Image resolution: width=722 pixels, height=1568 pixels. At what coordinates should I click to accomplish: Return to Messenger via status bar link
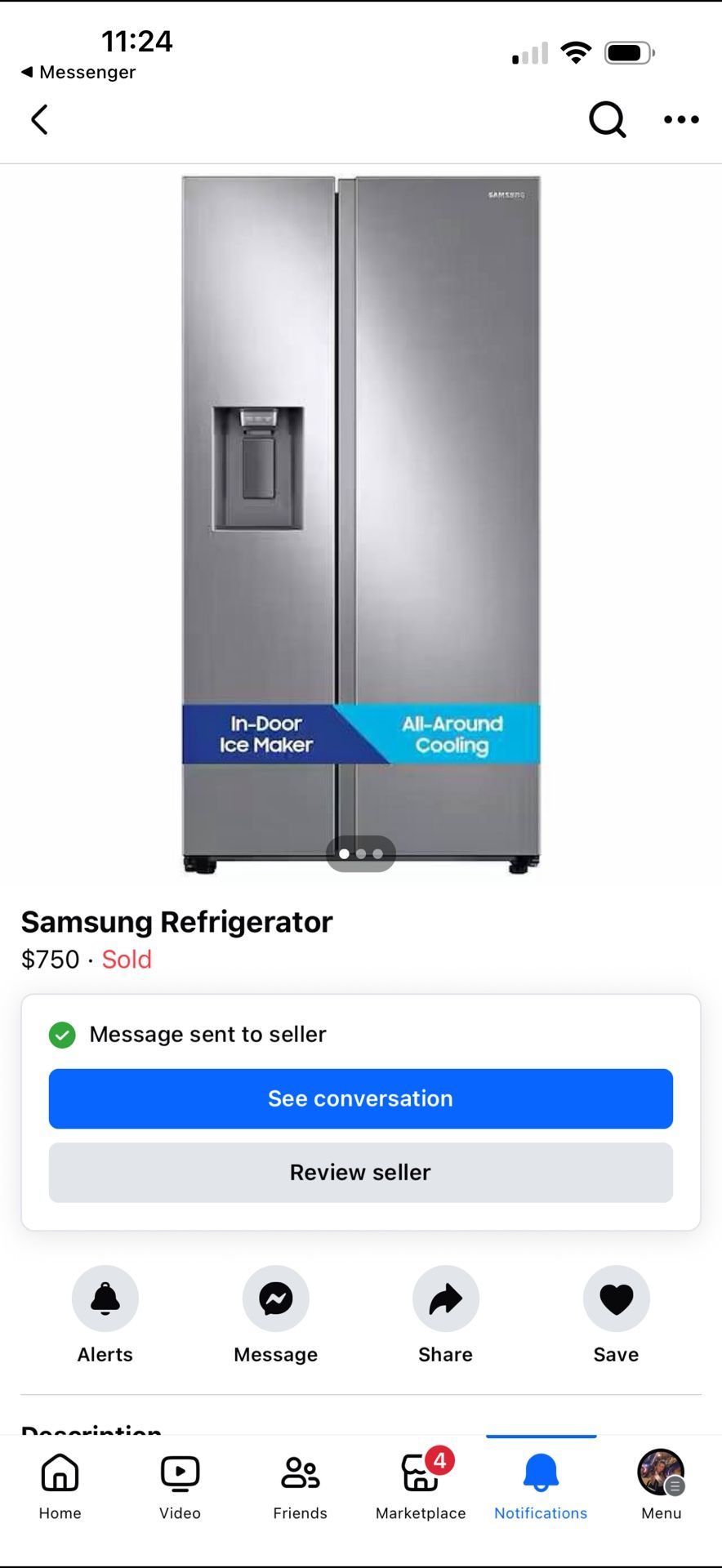click(x=78, y=72)
